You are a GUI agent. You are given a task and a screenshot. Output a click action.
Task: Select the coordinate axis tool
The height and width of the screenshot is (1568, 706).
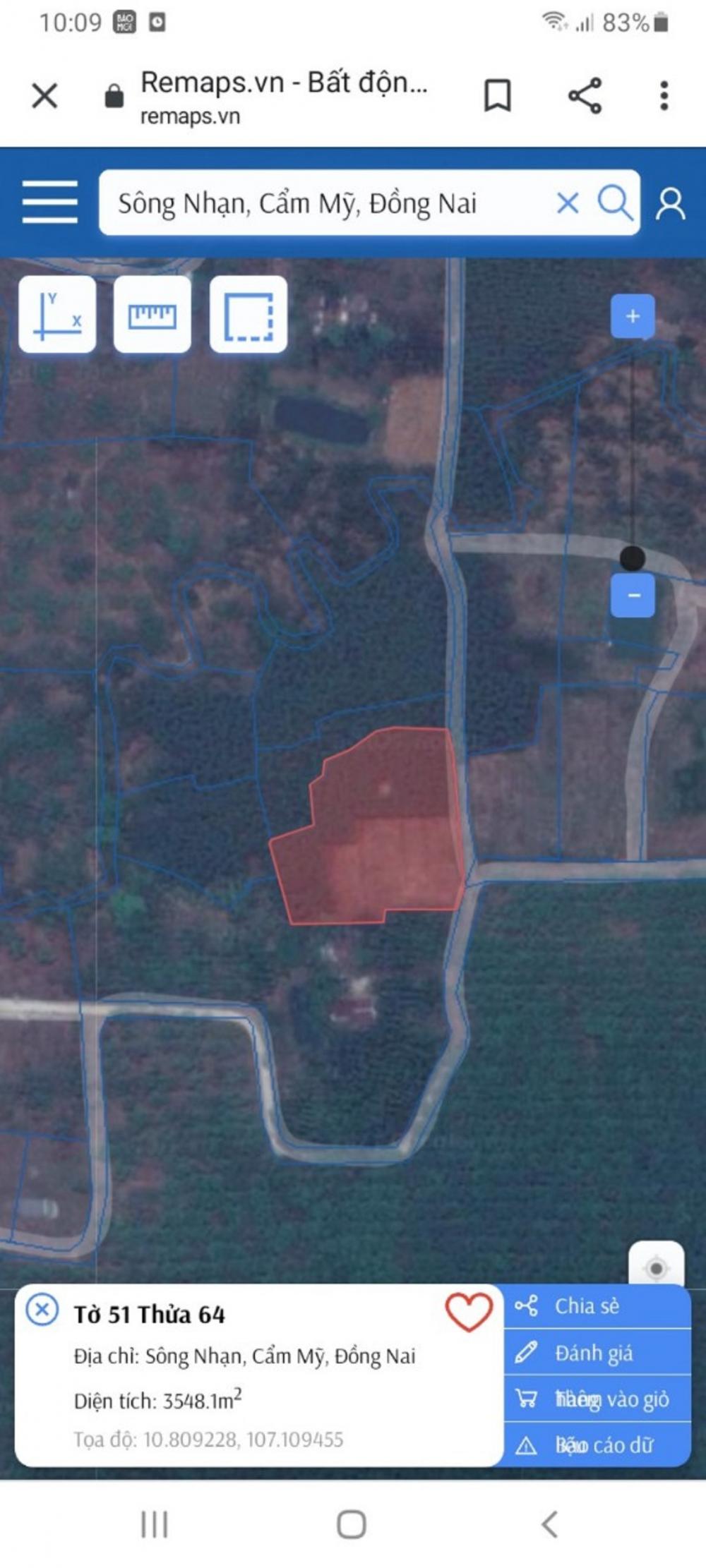(x=57, y=314)
